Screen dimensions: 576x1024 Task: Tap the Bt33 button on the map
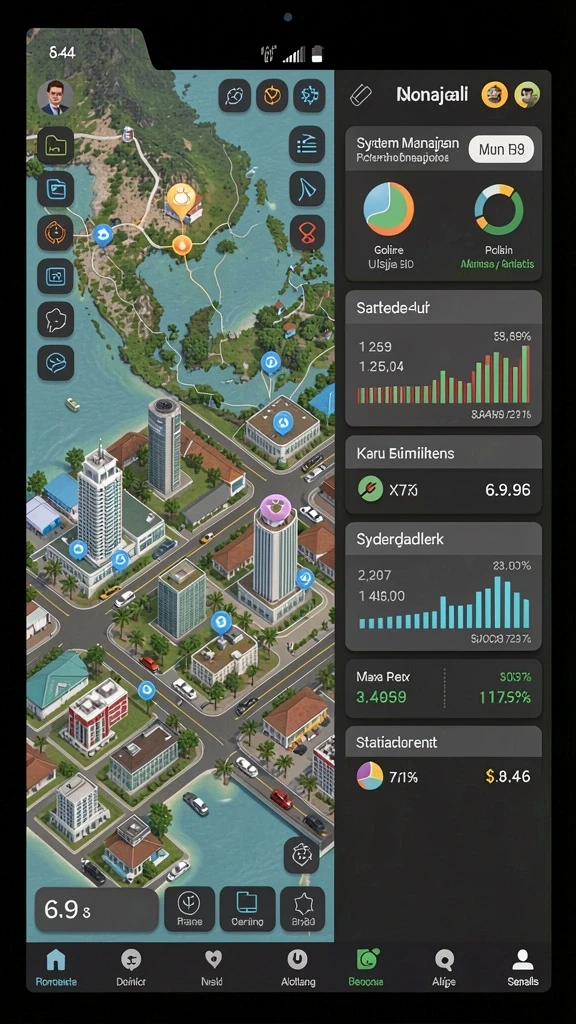point(302,908)
